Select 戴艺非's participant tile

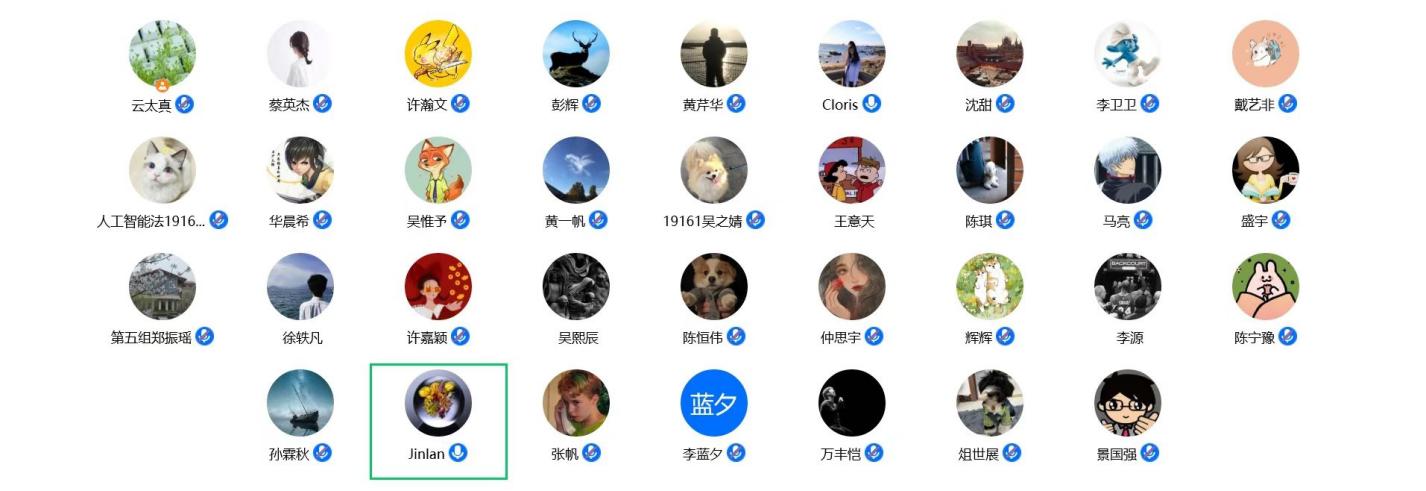[x=1265, y=54]
